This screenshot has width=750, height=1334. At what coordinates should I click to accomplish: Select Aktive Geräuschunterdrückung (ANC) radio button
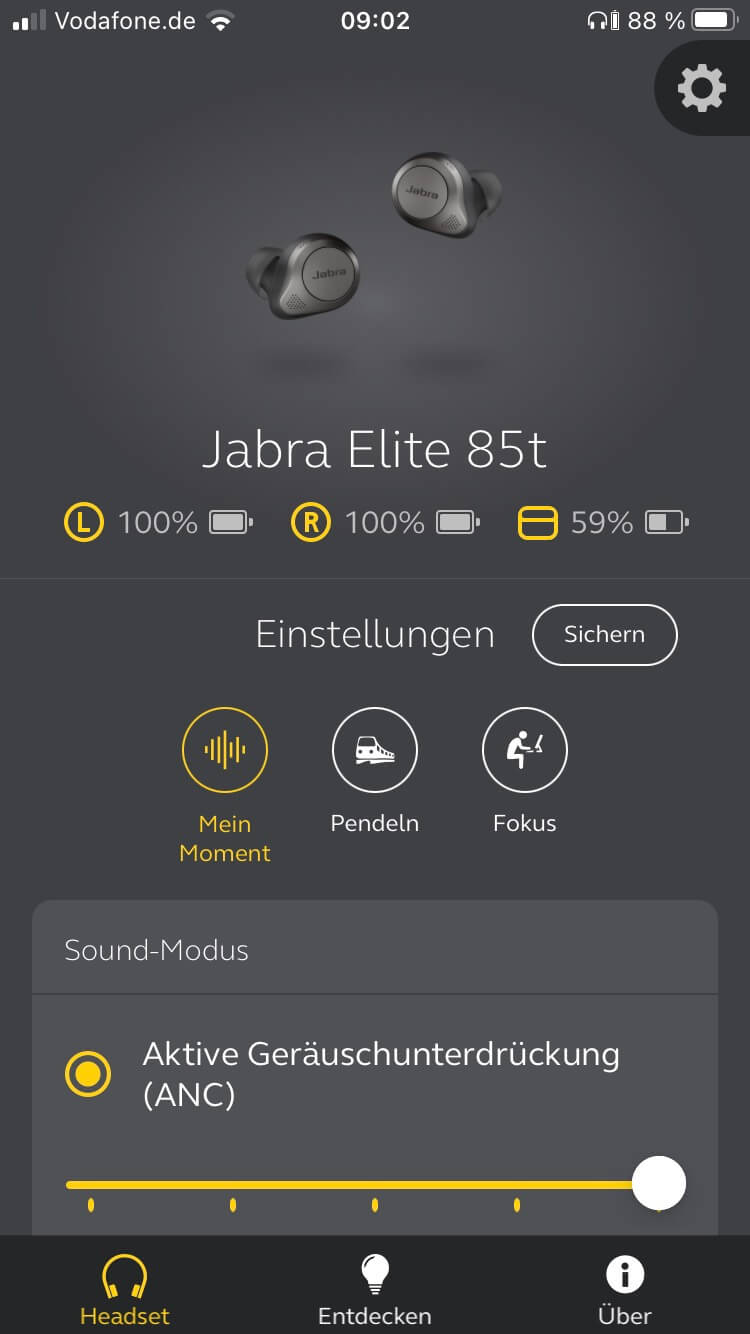tap(88, 1074)
